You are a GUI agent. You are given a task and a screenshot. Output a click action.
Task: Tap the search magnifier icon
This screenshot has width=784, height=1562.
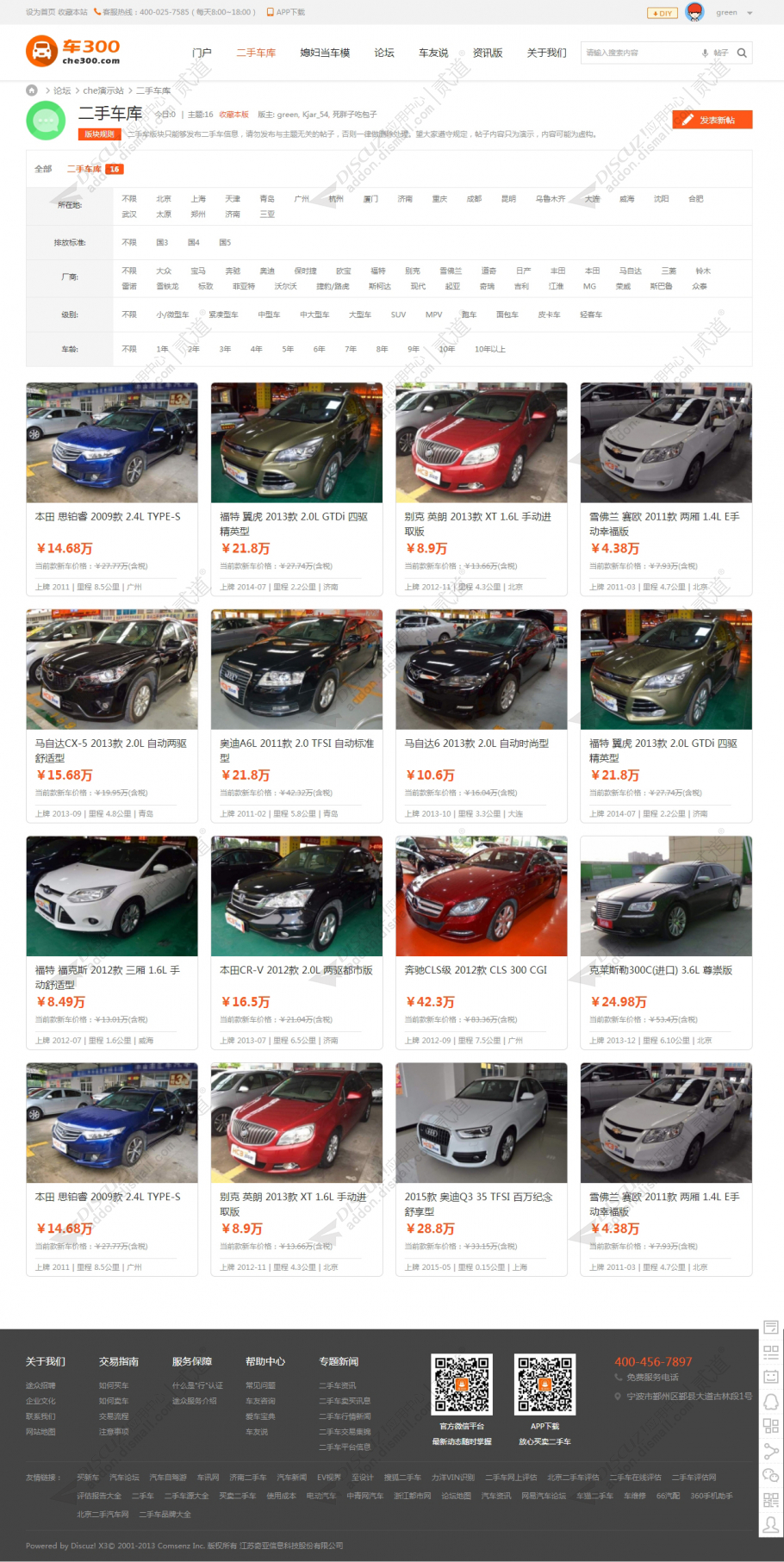[742, 53]
